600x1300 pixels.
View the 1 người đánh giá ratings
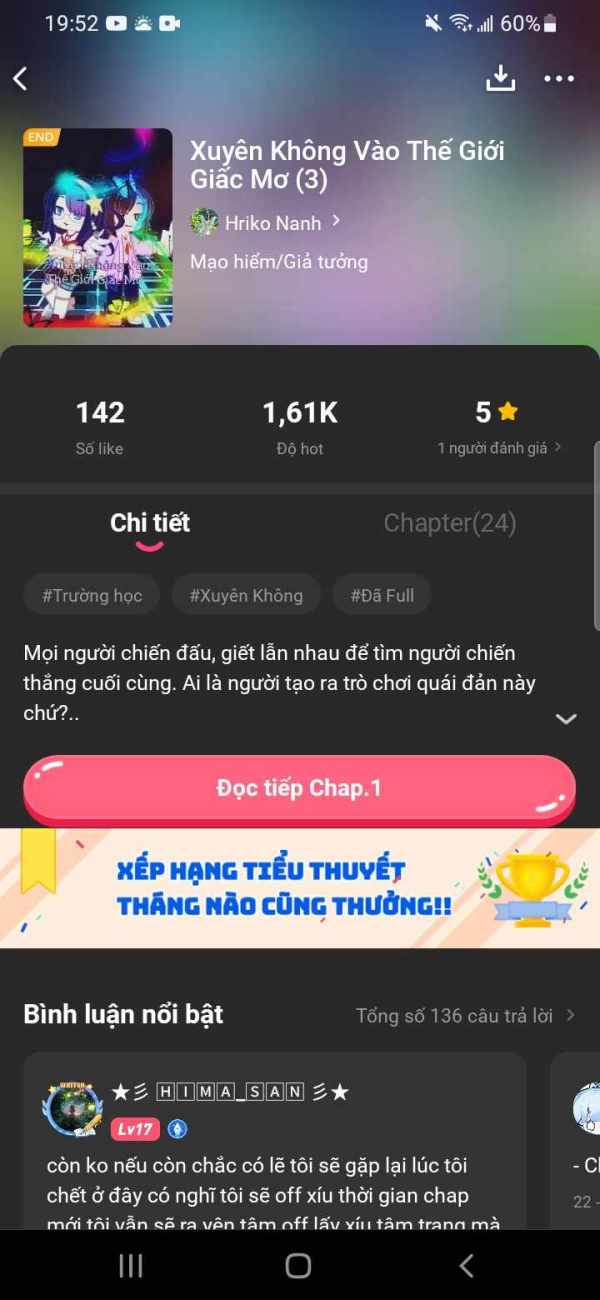[499, 448]
